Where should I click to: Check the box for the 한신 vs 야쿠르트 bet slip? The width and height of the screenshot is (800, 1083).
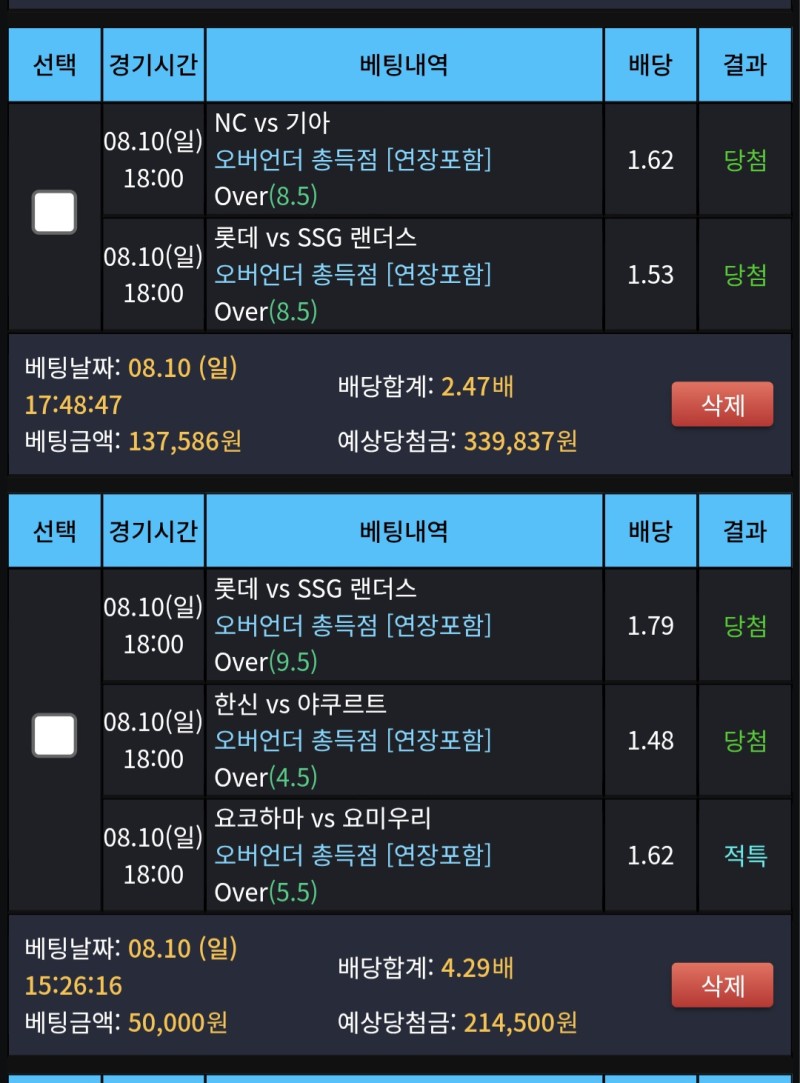pos(54,736)
